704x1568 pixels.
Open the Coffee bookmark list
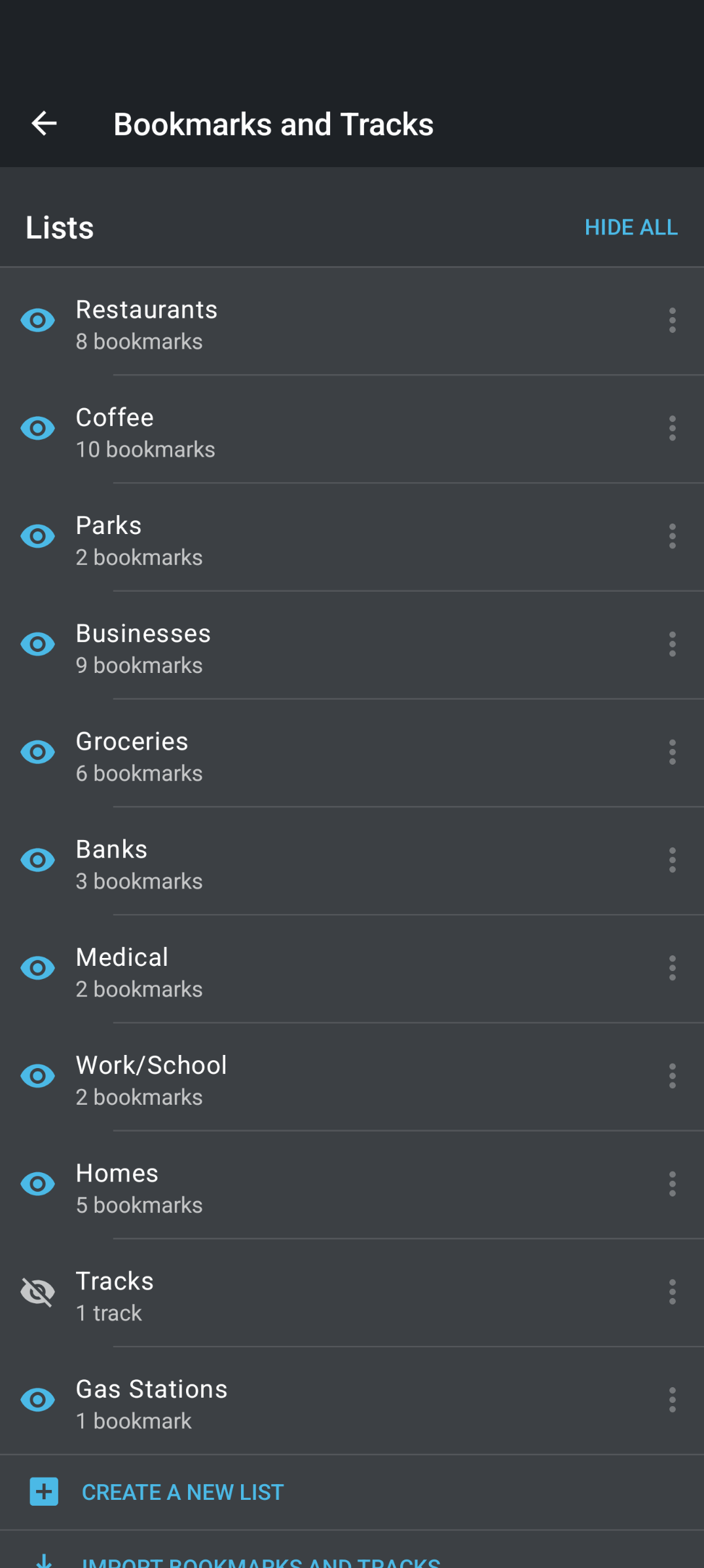(x=352, y=429)
